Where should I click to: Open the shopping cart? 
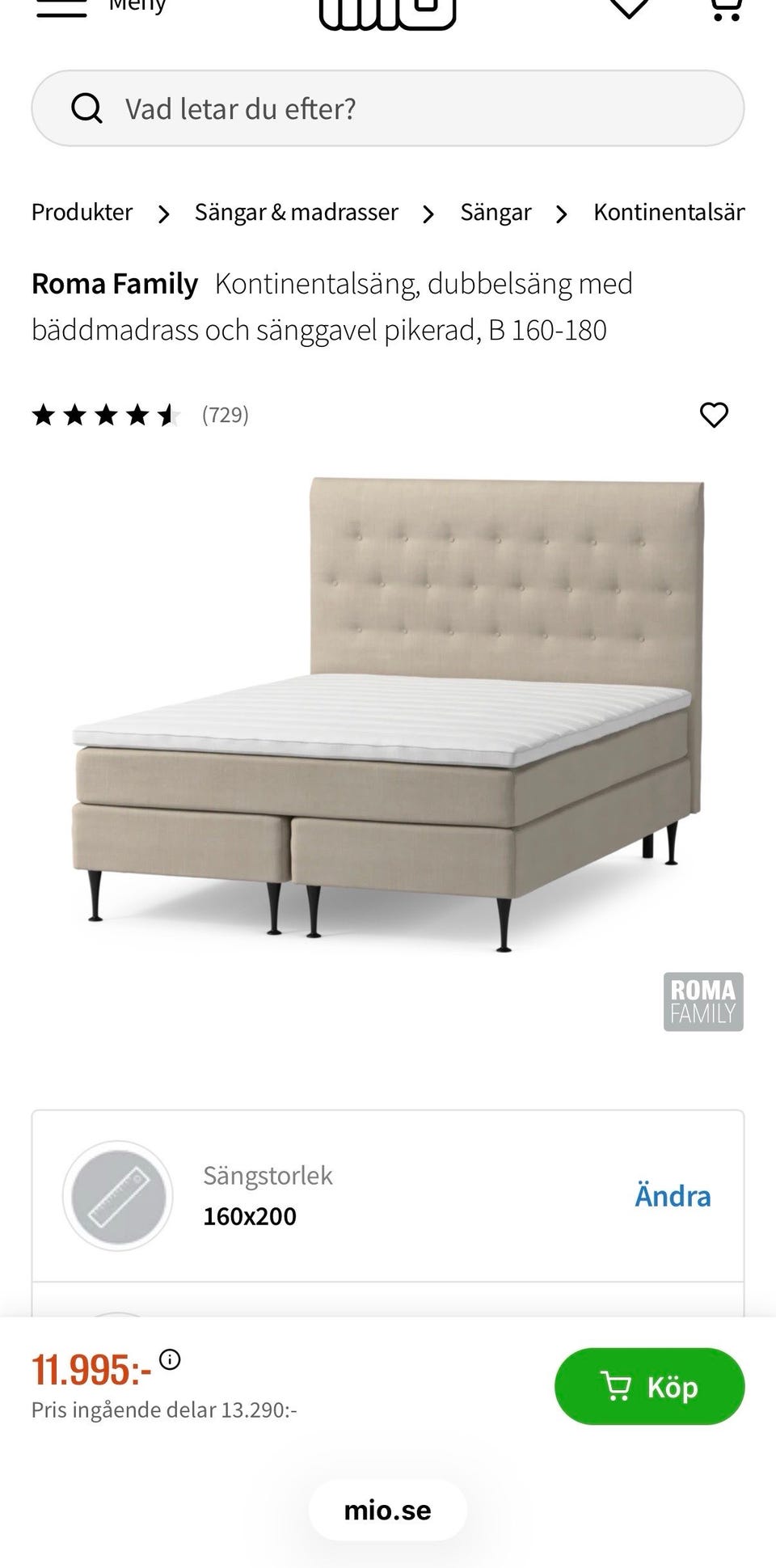tap(725, 8)
